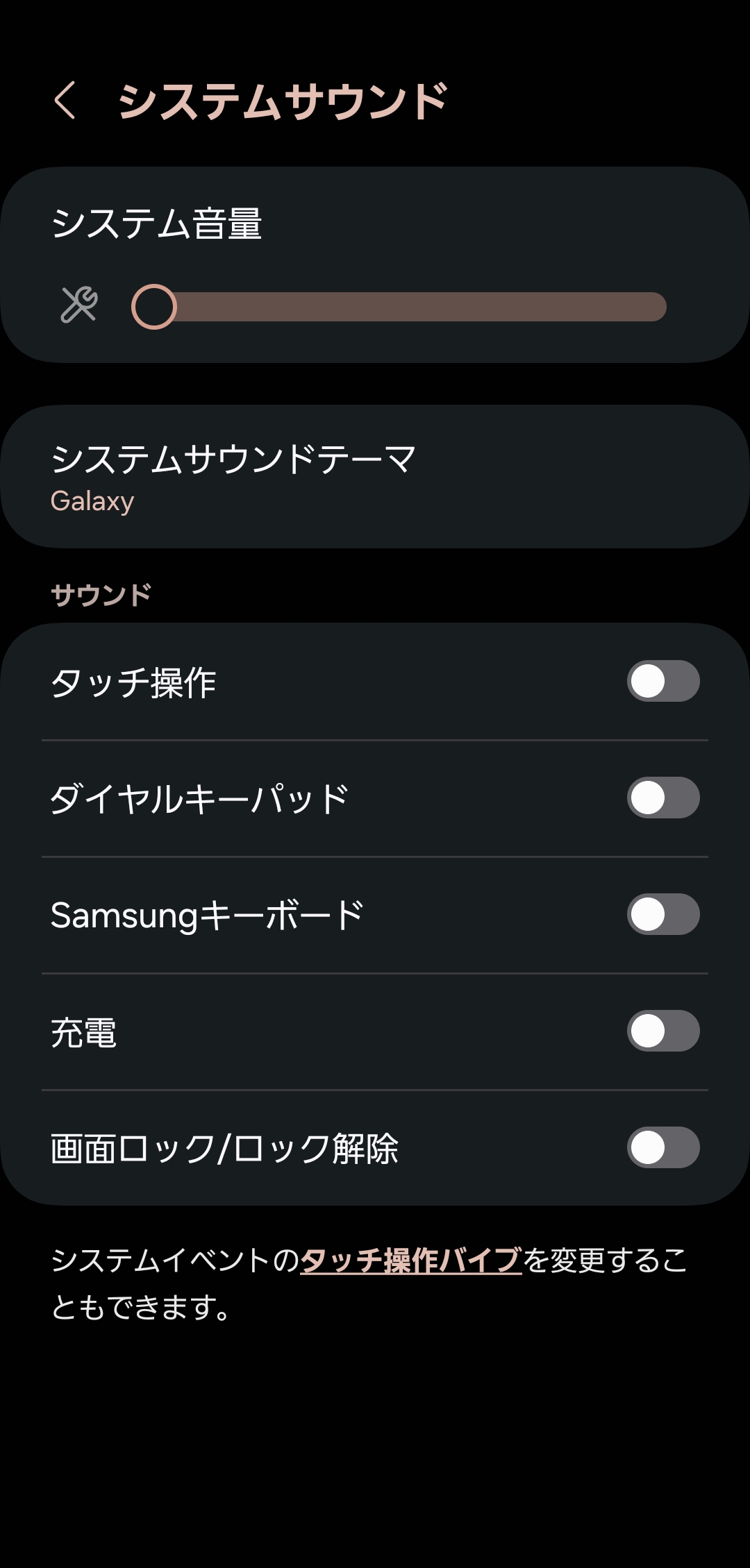Enable the Samsungキーボード sound switch
The height and width of the screenshot is (1568, 750).
662,915
